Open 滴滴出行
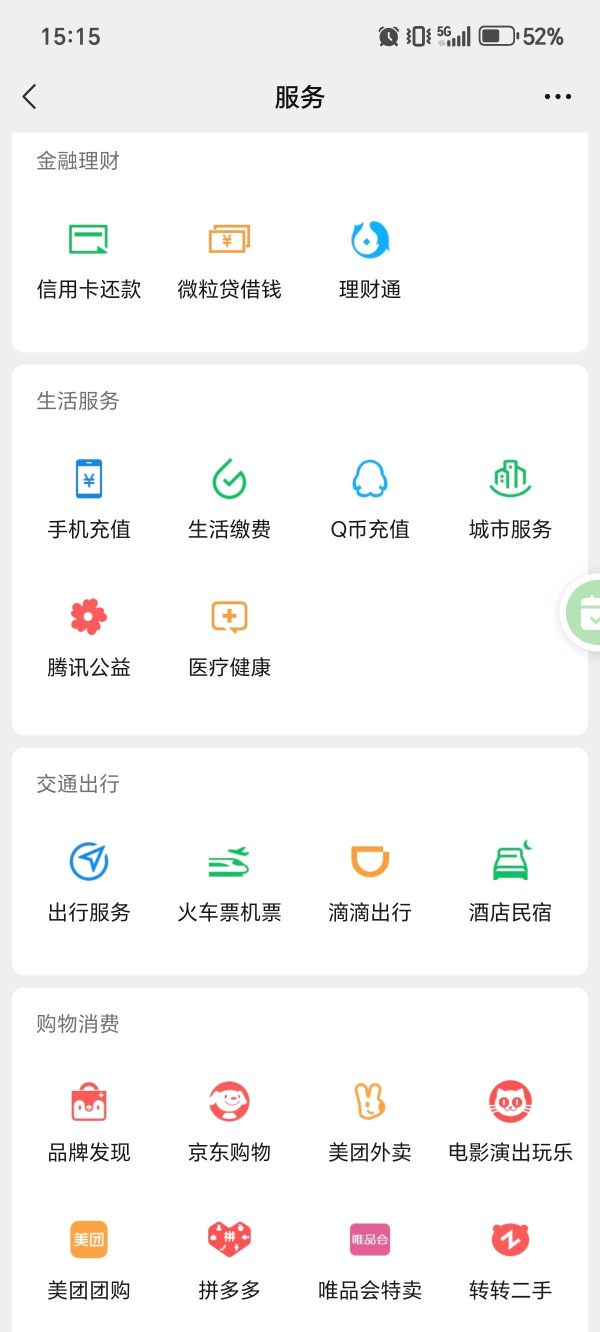 click(x=370, y=882)
